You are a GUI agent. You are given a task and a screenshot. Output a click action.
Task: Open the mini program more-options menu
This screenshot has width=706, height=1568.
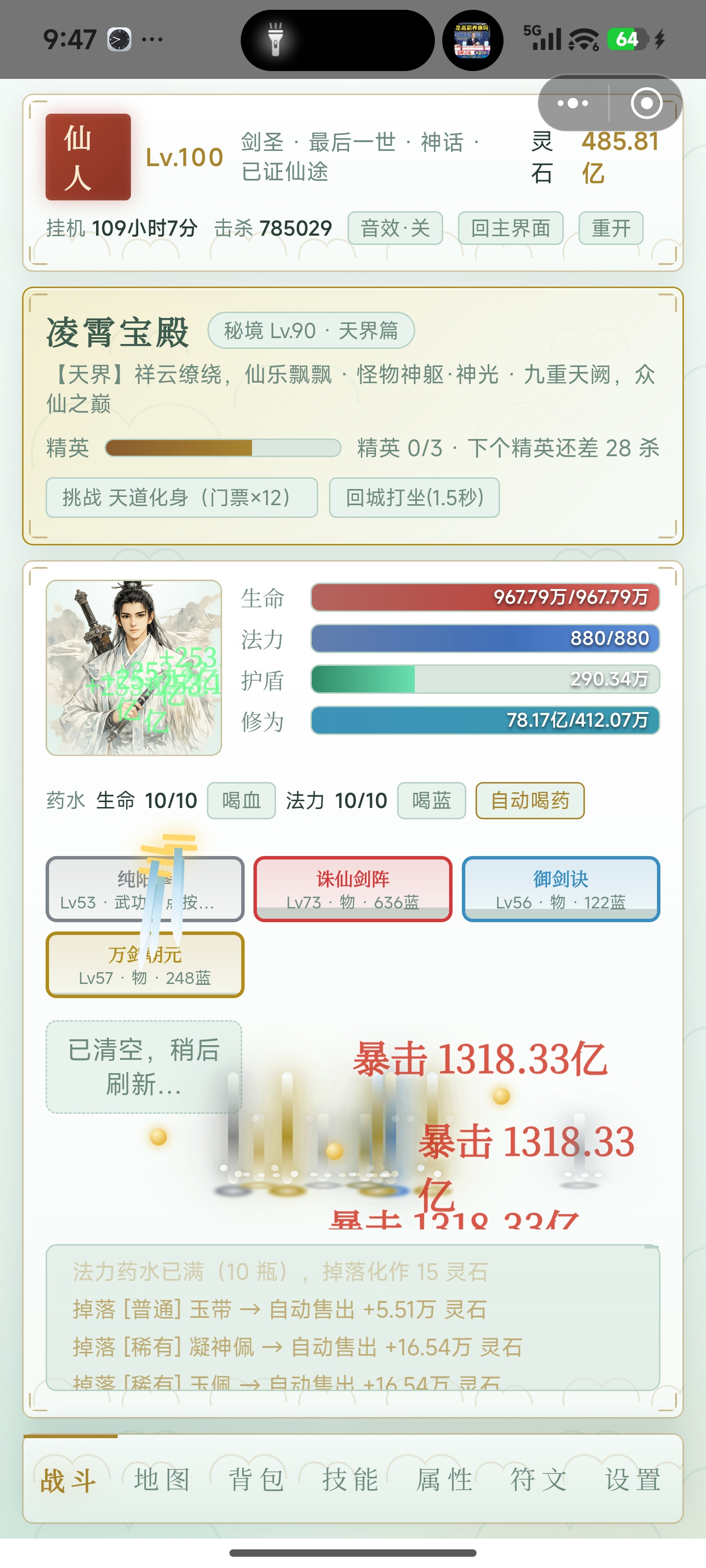point(573,103)
